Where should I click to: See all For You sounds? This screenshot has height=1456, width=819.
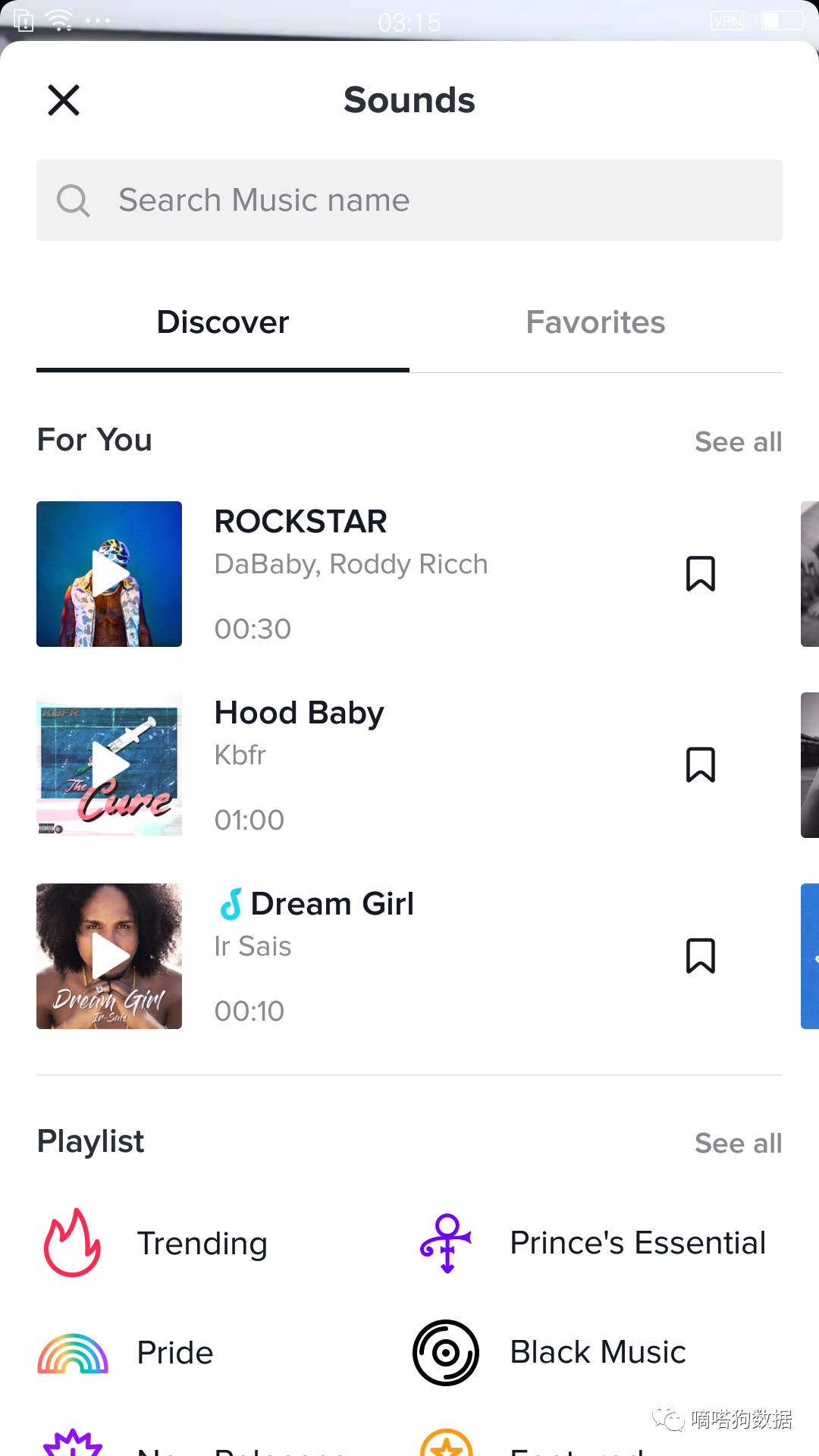(x=738, y=442)
